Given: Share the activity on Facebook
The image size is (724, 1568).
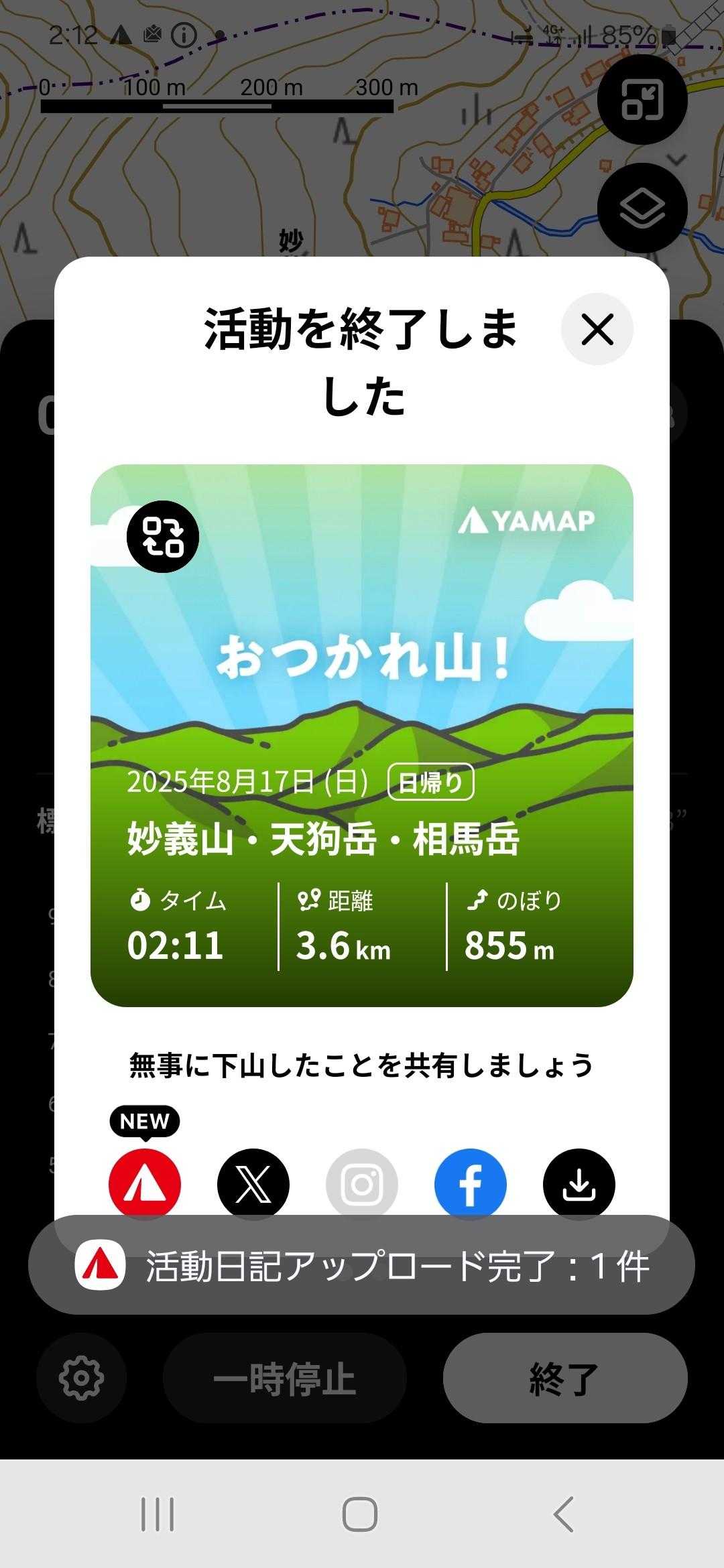Looking at the screenshot, I should tap(471, 1184).
